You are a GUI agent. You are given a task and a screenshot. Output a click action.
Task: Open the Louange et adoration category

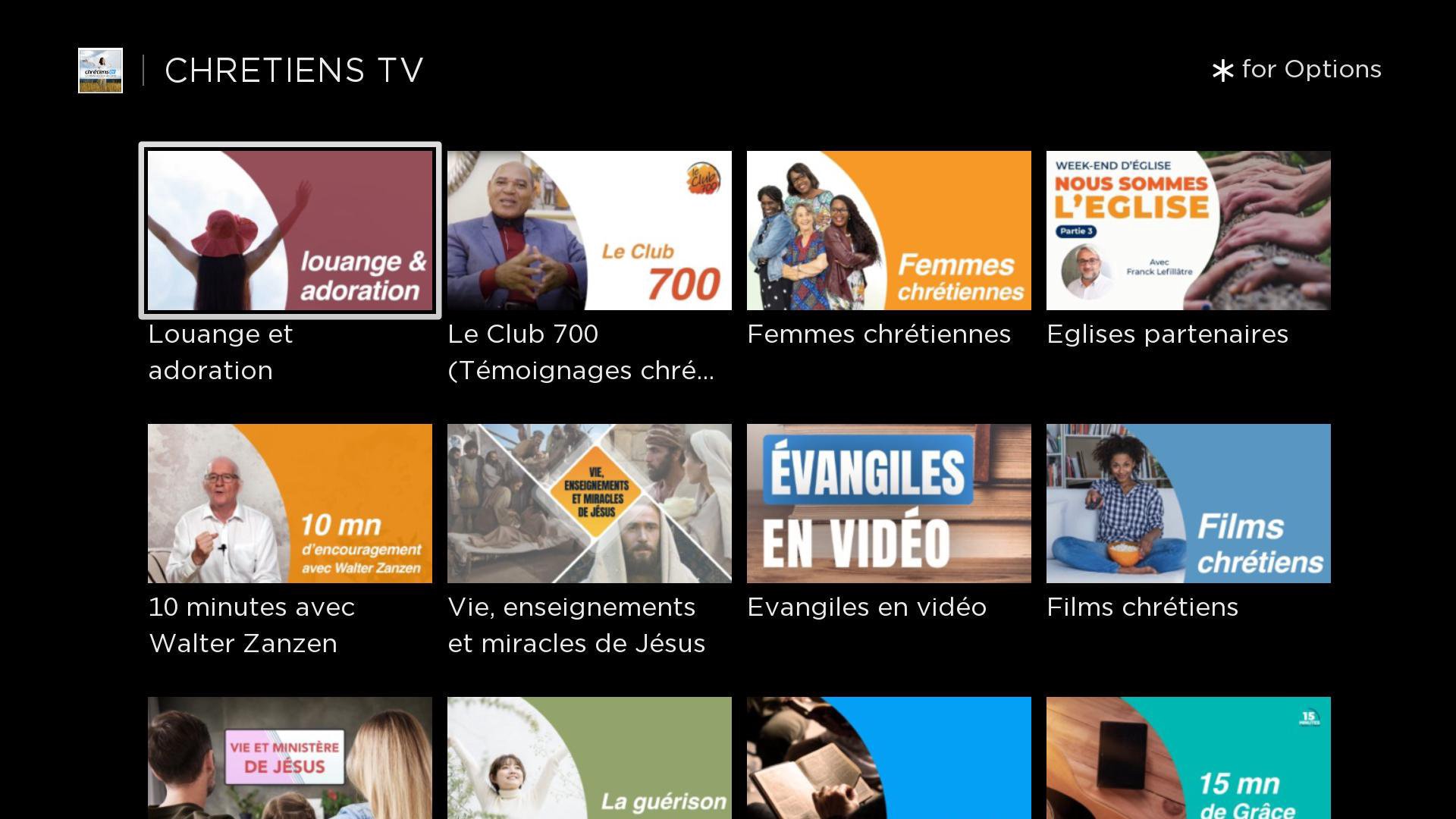coord(290,231)
